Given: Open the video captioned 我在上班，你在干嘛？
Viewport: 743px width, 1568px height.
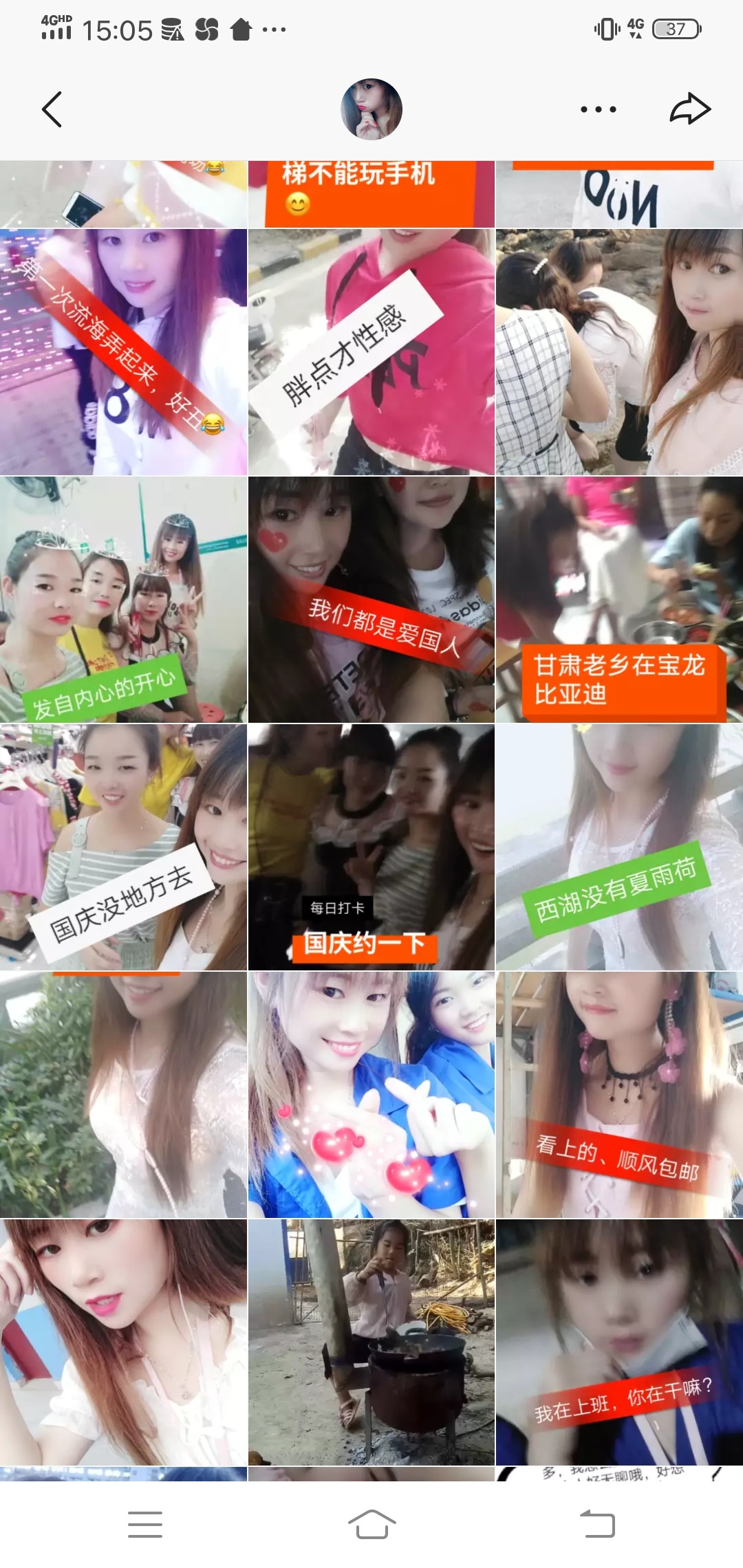Looking at the screenshot, I should coord(619,1342).
